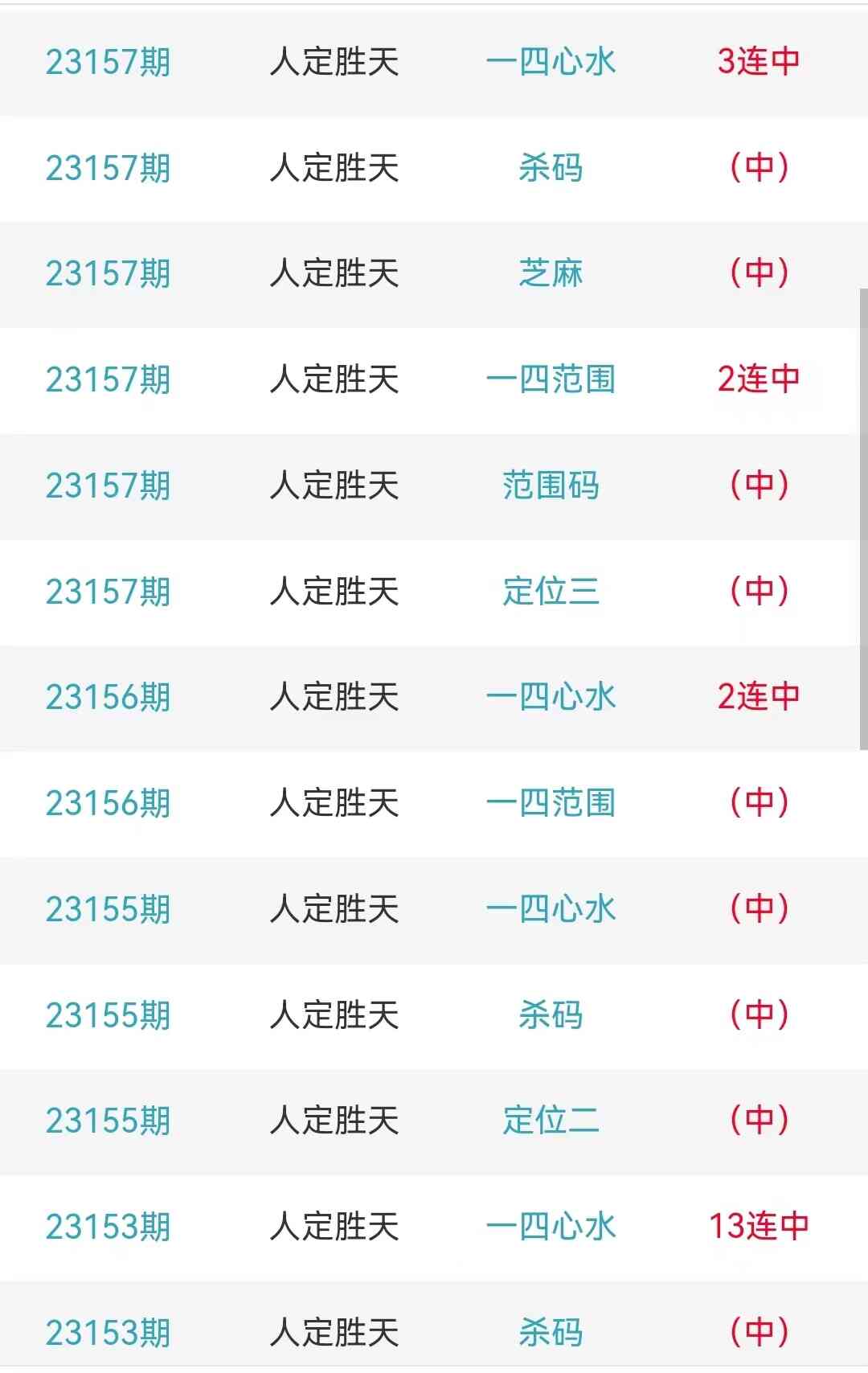Open the 23156期 一四心水 entry

tap(551, 697)
